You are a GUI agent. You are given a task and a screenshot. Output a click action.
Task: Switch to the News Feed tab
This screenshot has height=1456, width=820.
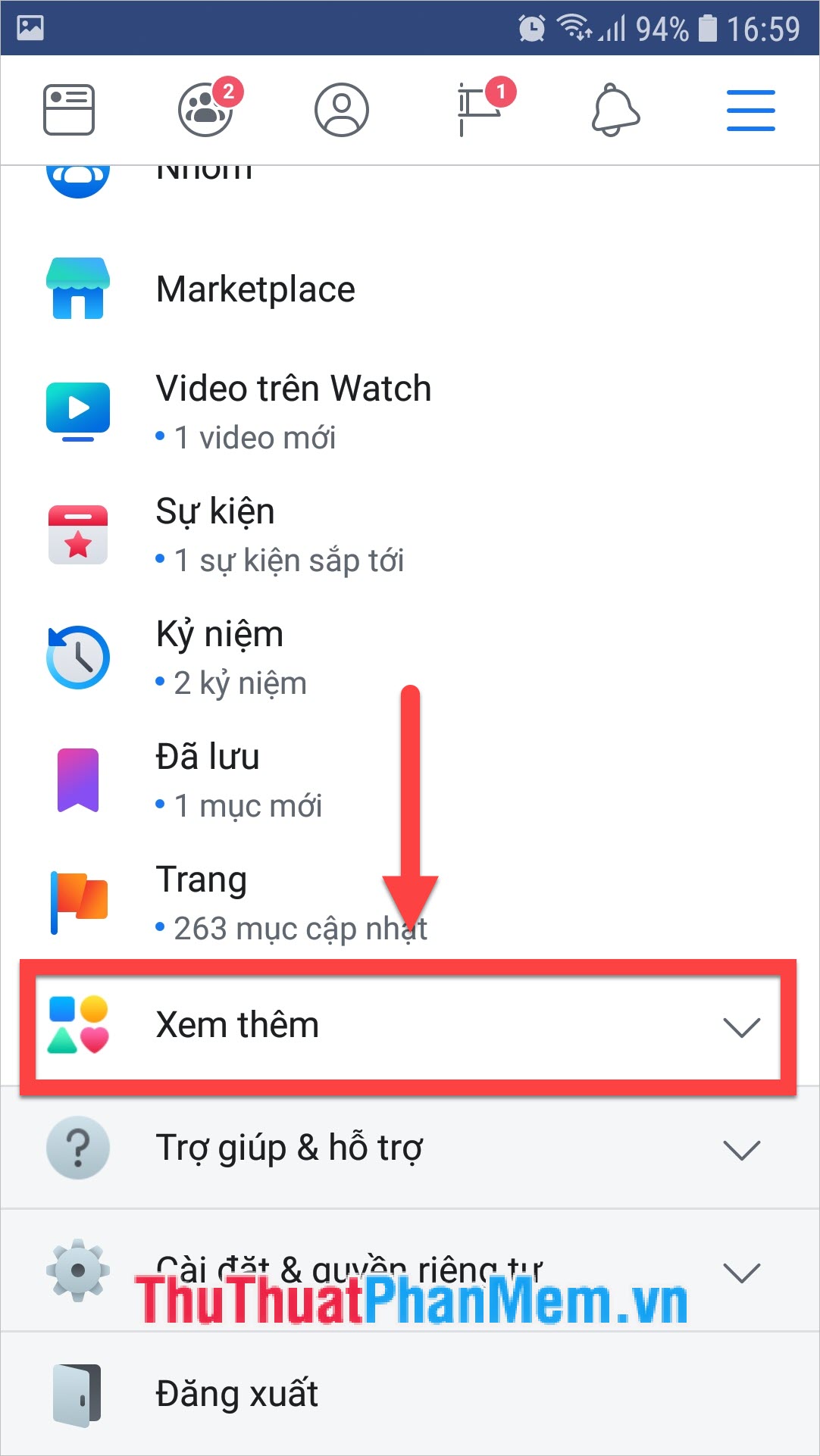pyautogui.click(x=69, y=111)
